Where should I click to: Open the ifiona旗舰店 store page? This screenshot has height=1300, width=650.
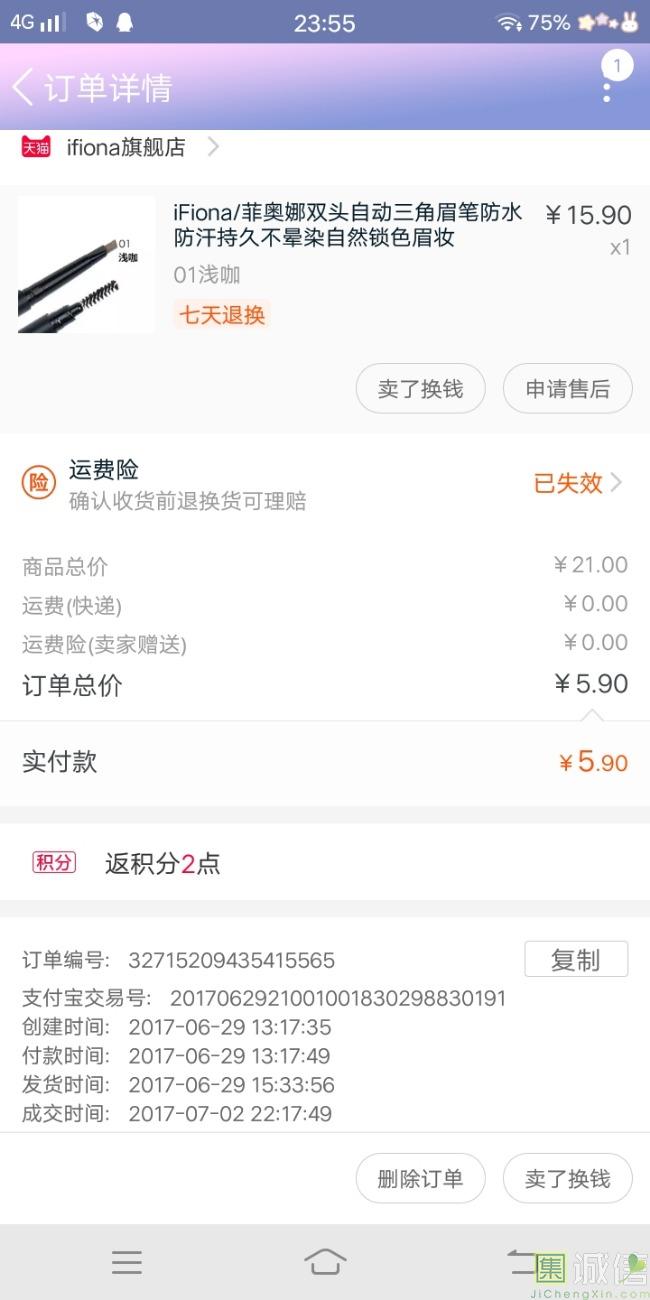[x=125, y=148]
